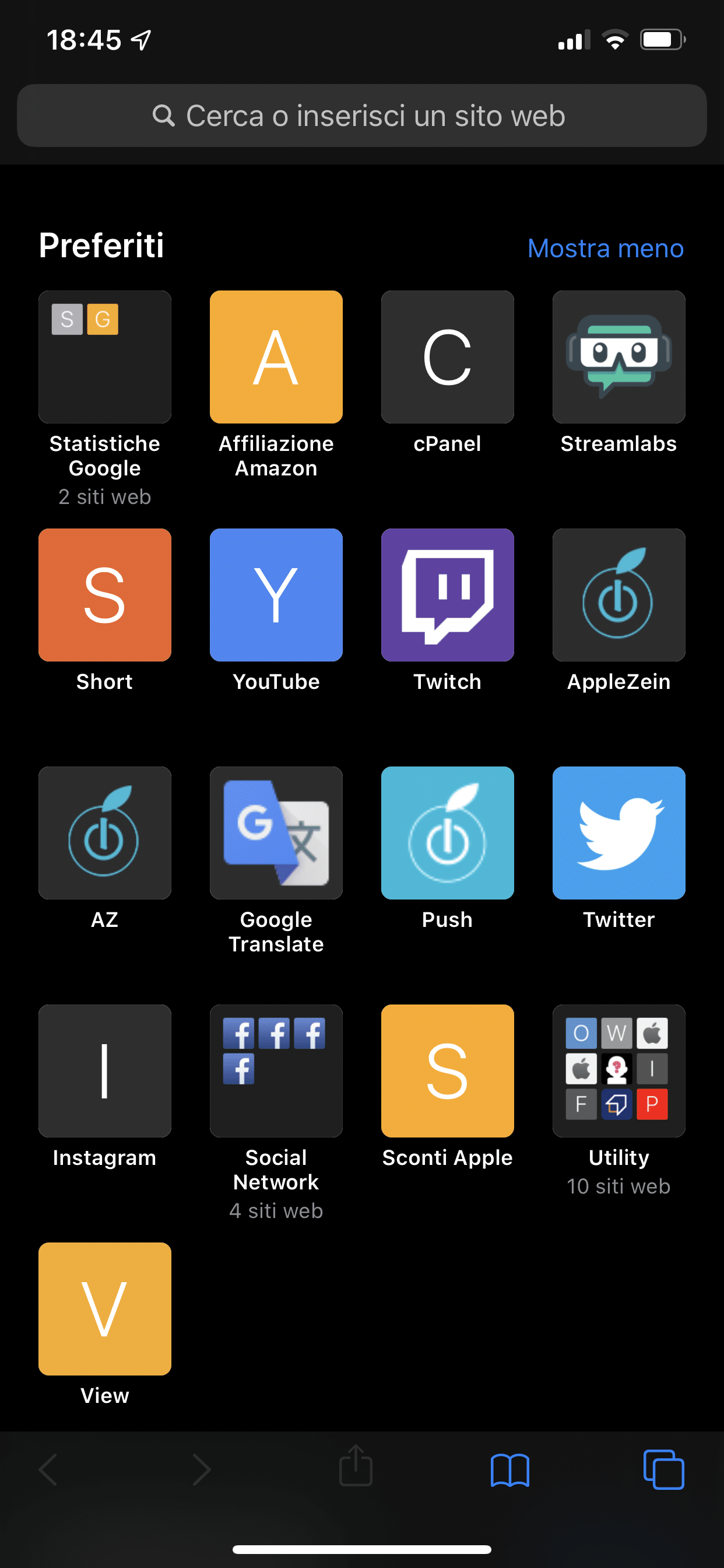Open the cPanel bookmark
The width and height of the screenshot is (724, 1568).
point(447,358)
